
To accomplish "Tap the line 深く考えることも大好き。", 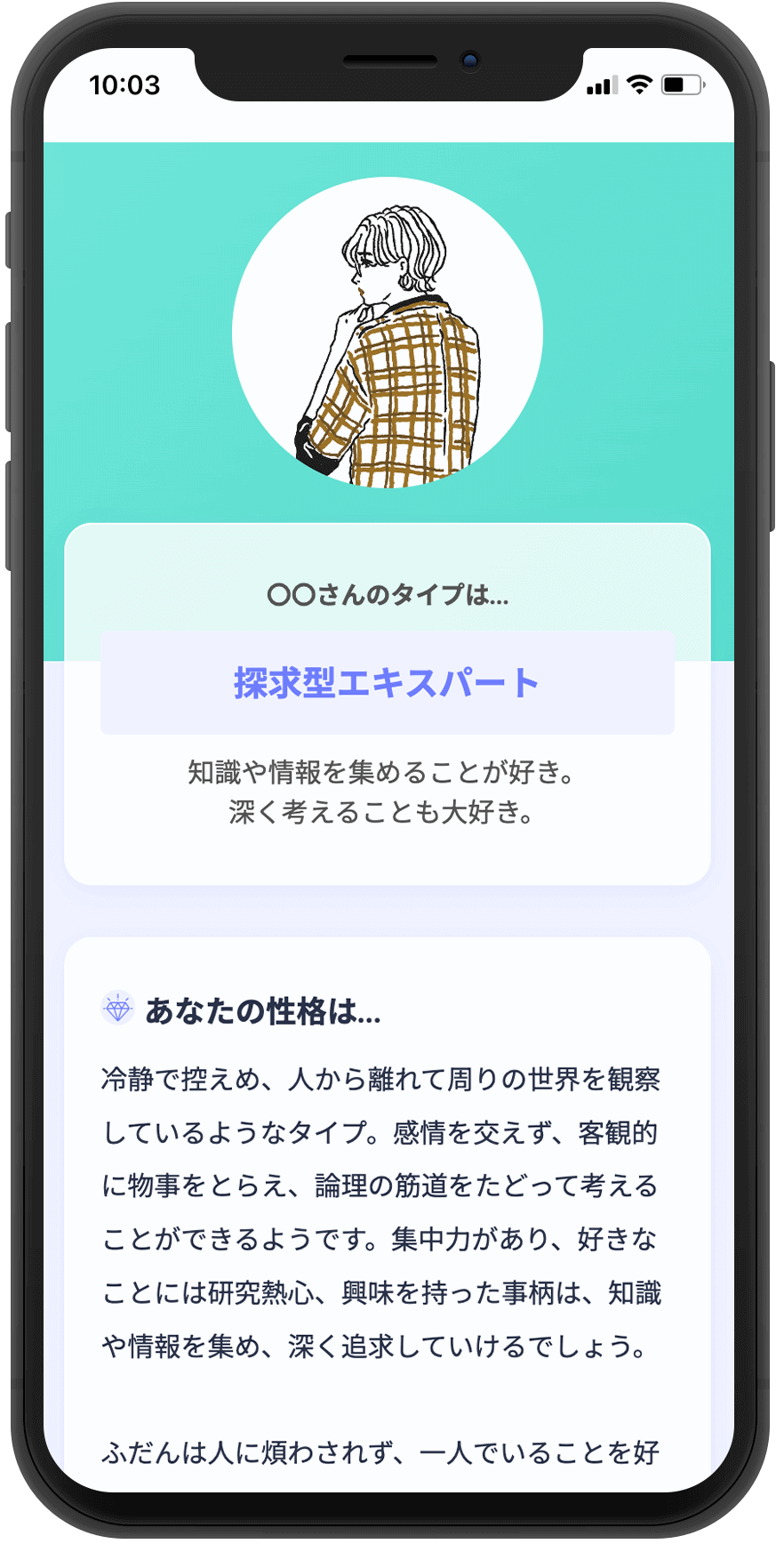I will pyautogui.click(x=382, y=811).
